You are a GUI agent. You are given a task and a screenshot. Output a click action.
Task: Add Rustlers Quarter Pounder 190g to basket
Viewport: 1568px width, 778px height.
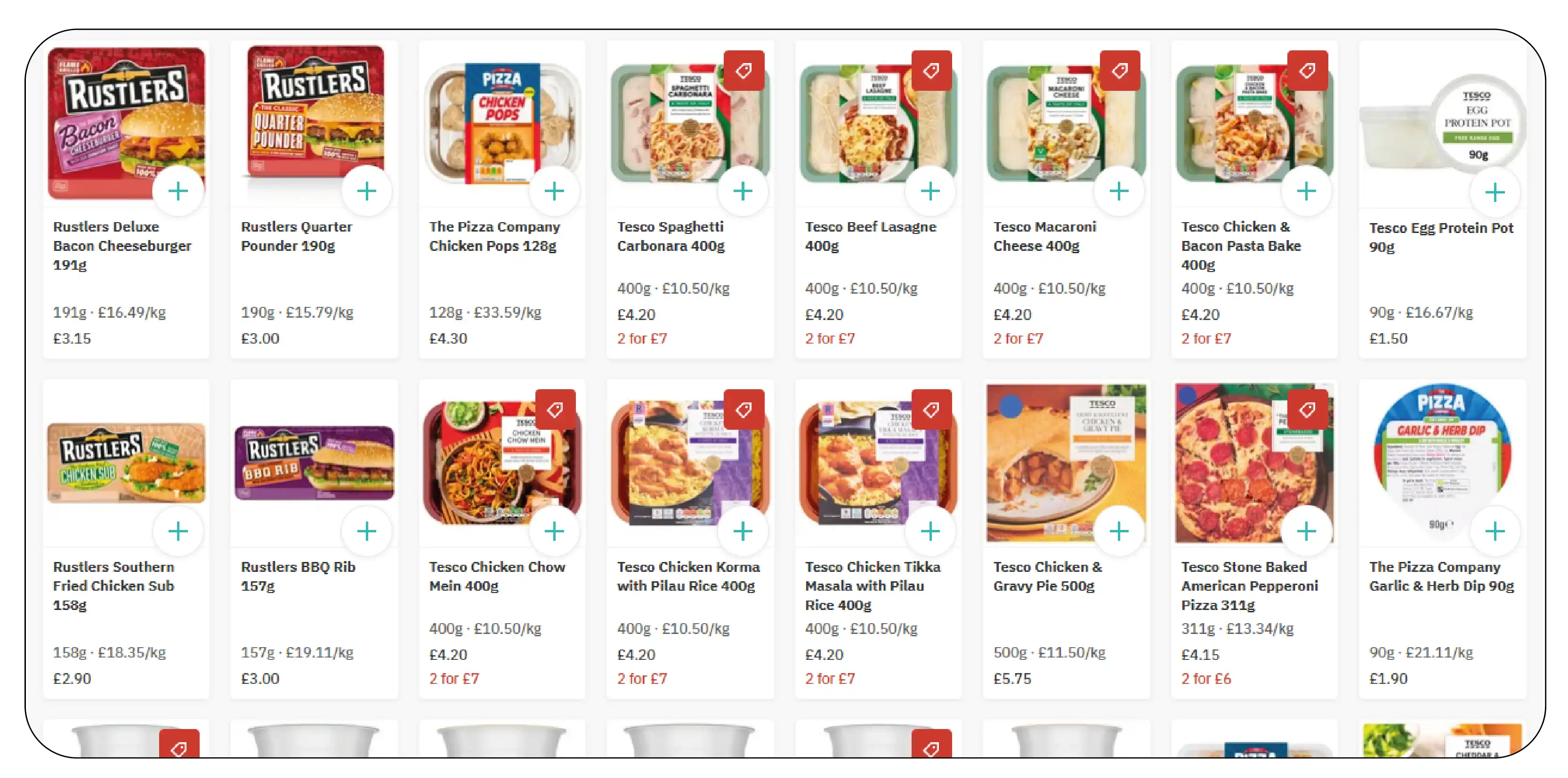[366, 191]
